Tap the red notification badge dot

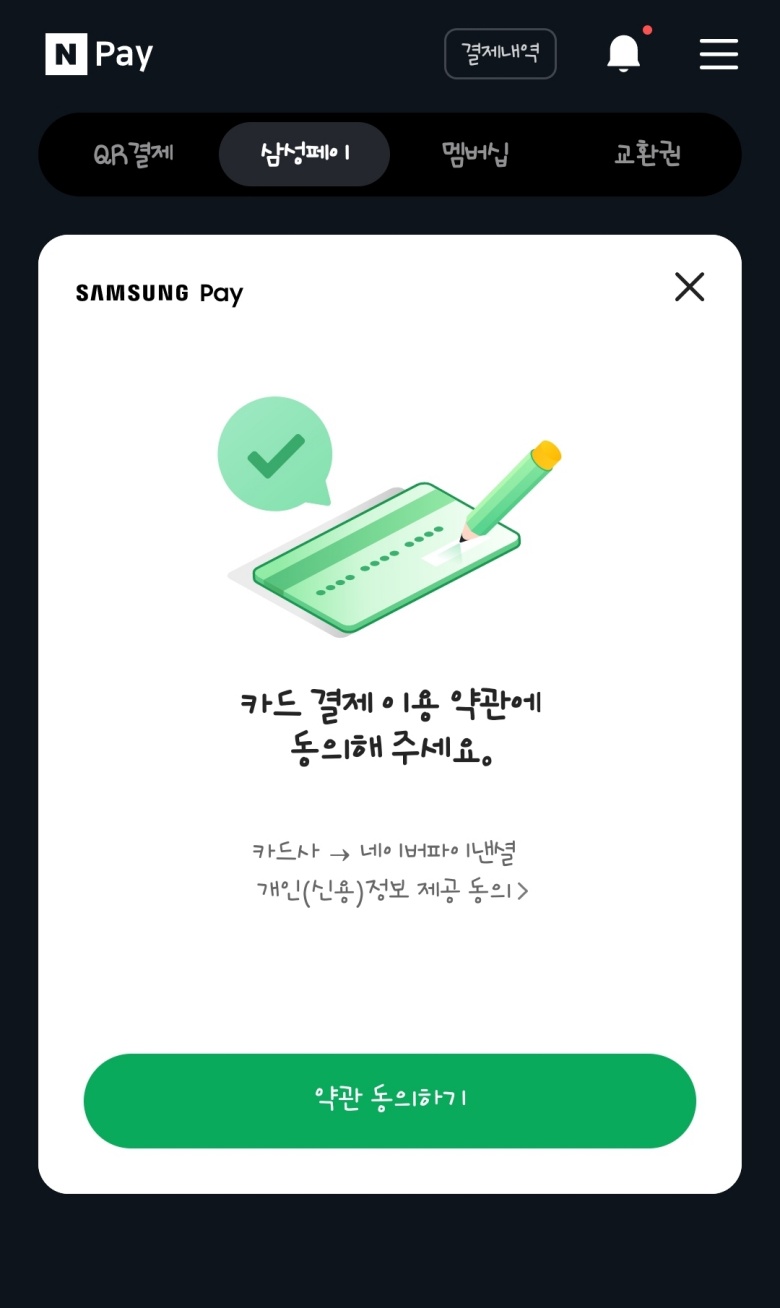(646, 32)
